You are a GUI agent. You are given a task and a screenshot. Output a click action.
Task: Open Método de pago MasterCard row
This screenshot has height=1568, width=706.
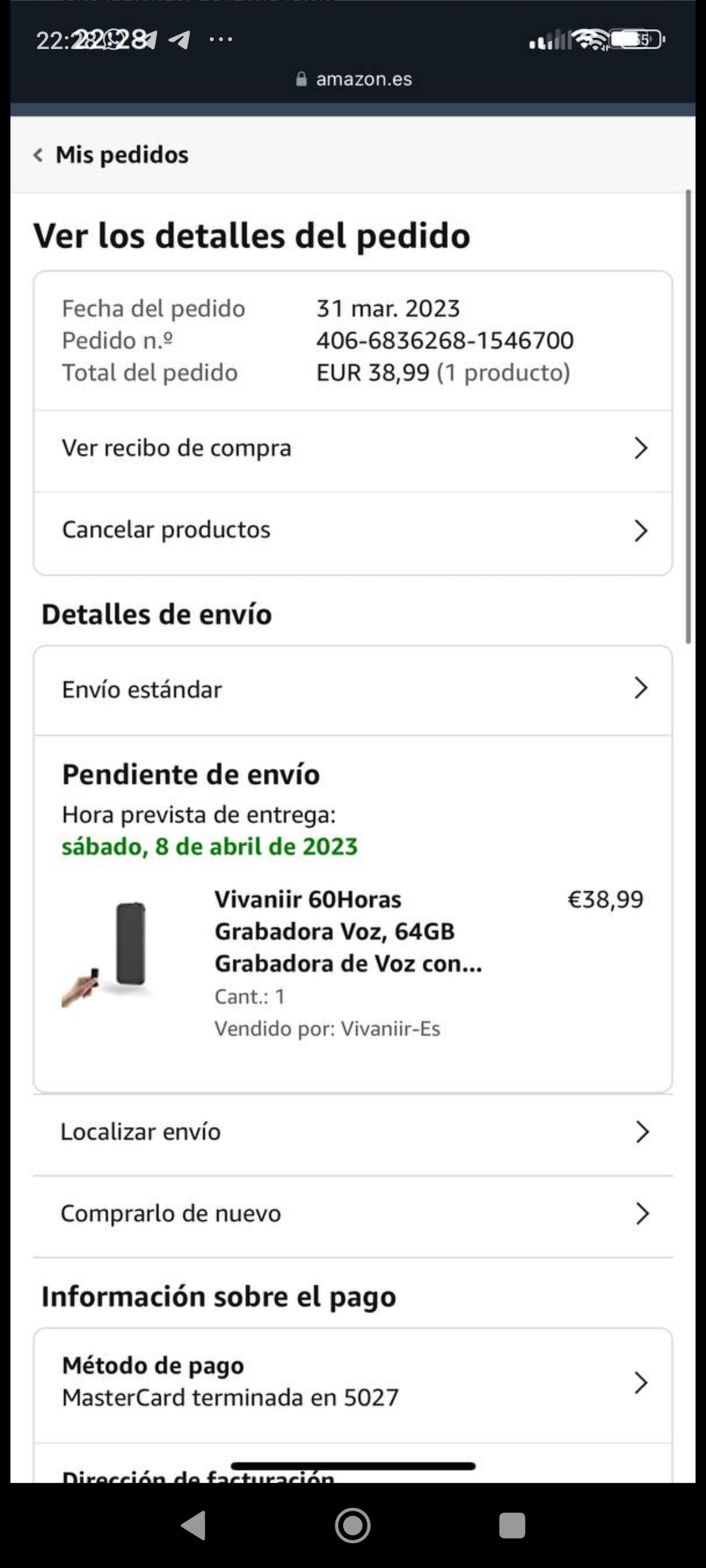[353, 1382]
